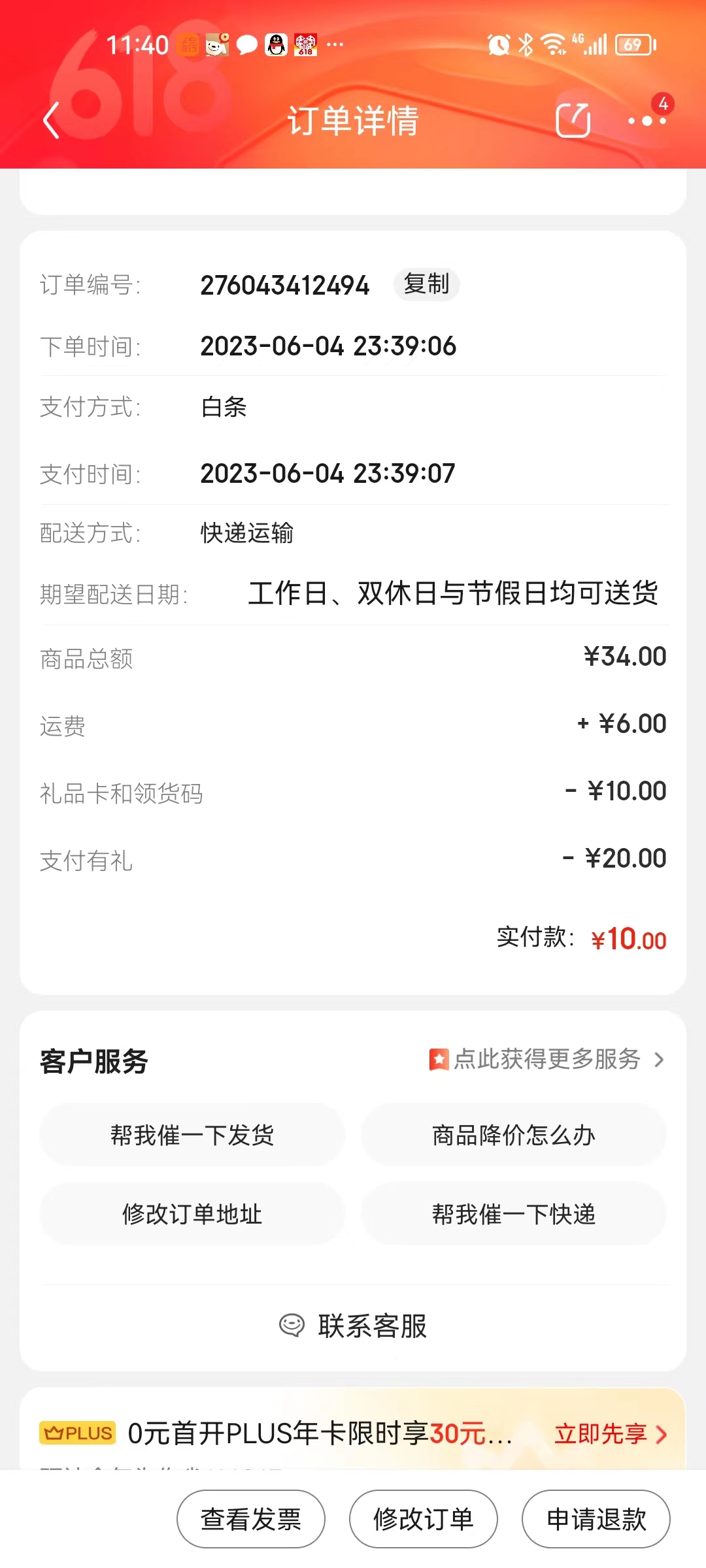Open the PLUS 立即先享 offer
Image resolution: width=706 pixels, height=1568 pixels.
(610, 1434)
